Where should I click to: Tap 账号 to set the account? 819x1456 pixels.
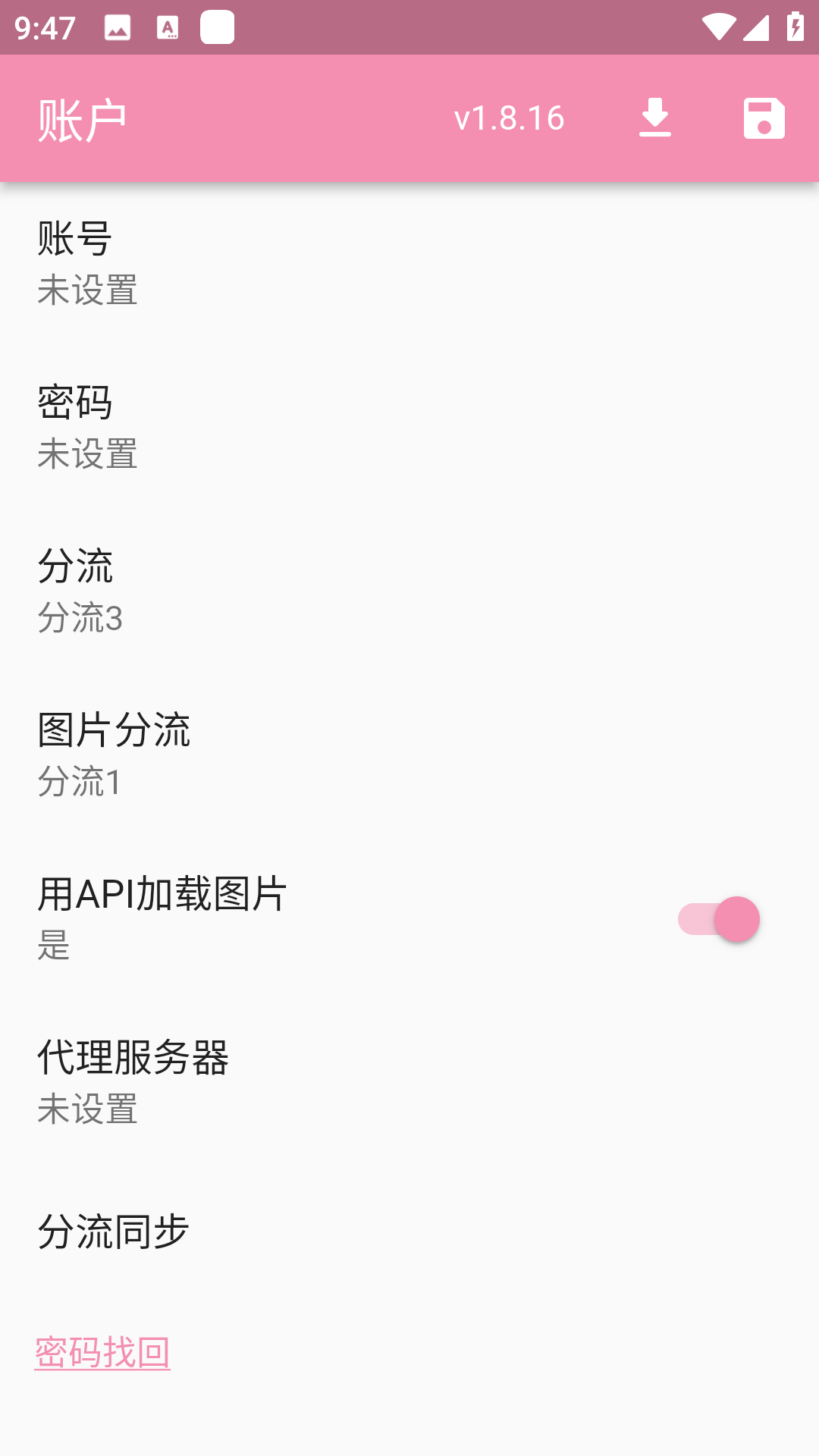[x=409, y=262]
